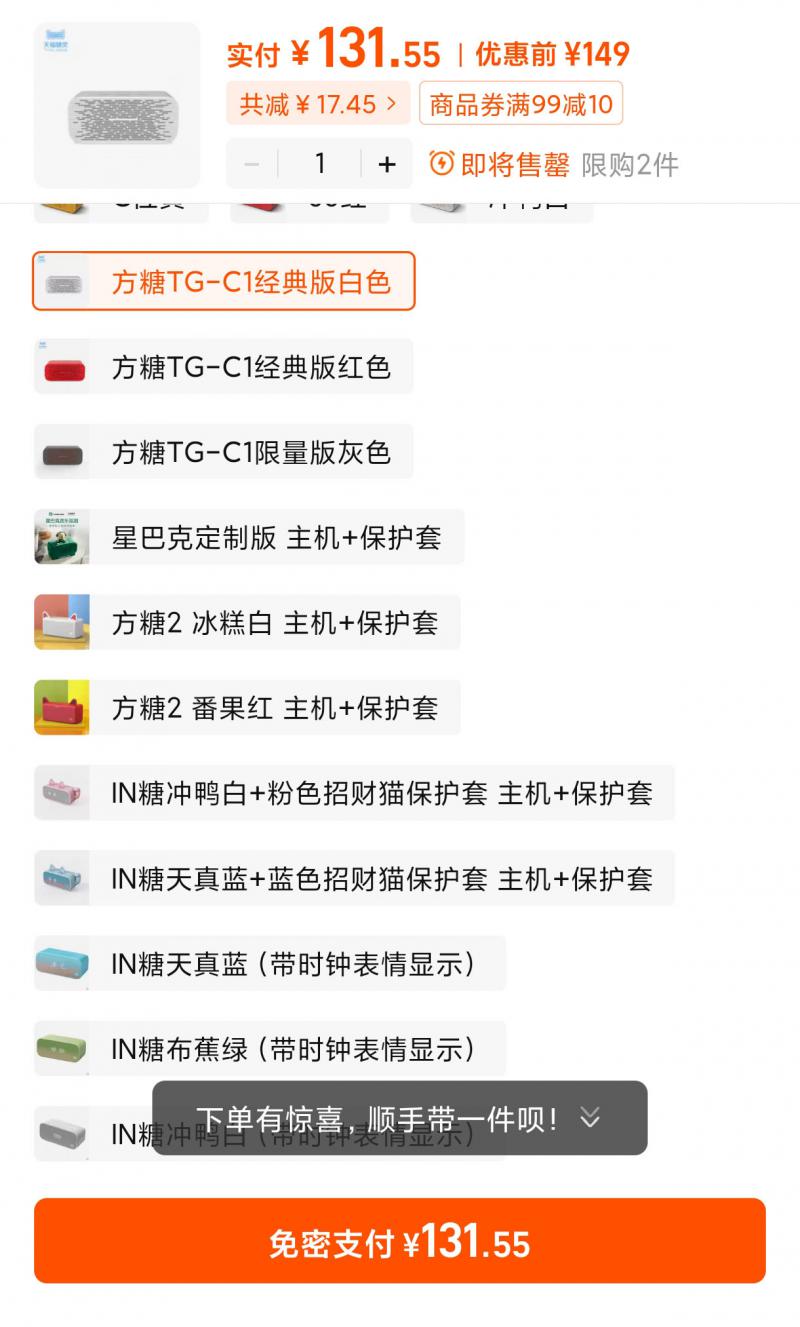
Task: Open the 共减 ¥17.45 discount details
Action: (318, 103)
